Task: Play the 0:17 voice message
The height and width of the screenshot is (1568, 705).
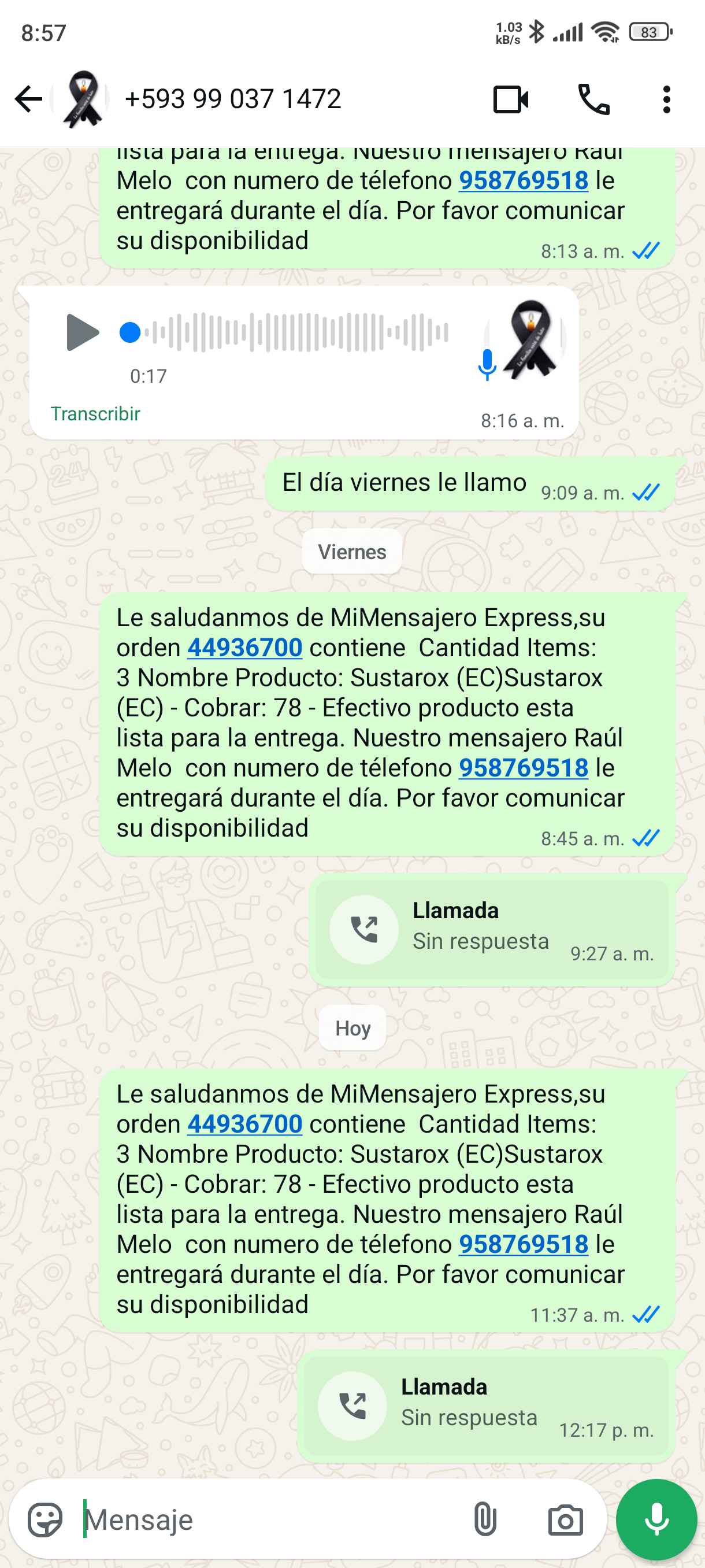Action: tap(83, 332)
